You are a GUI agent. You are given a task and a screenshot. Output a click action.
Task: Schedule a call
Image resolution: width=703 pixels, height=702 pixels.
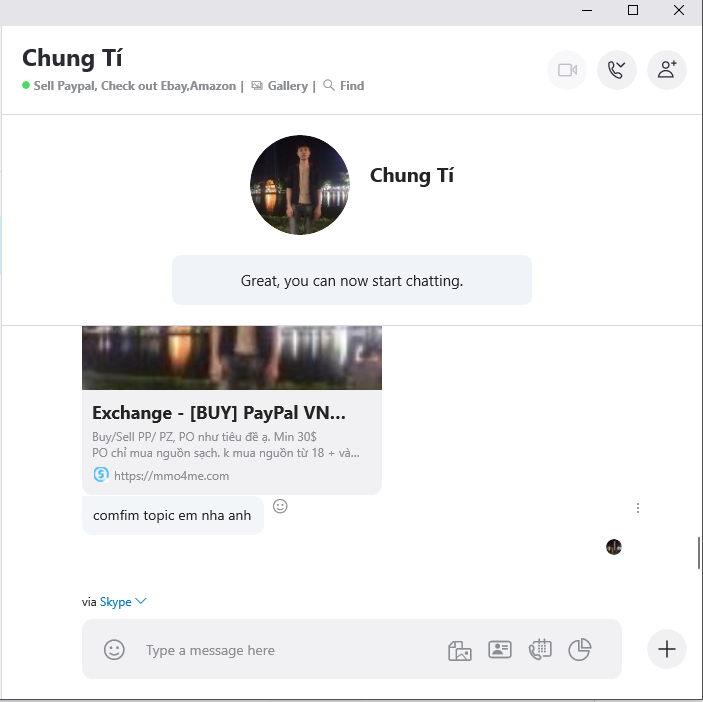click(540, 650)
